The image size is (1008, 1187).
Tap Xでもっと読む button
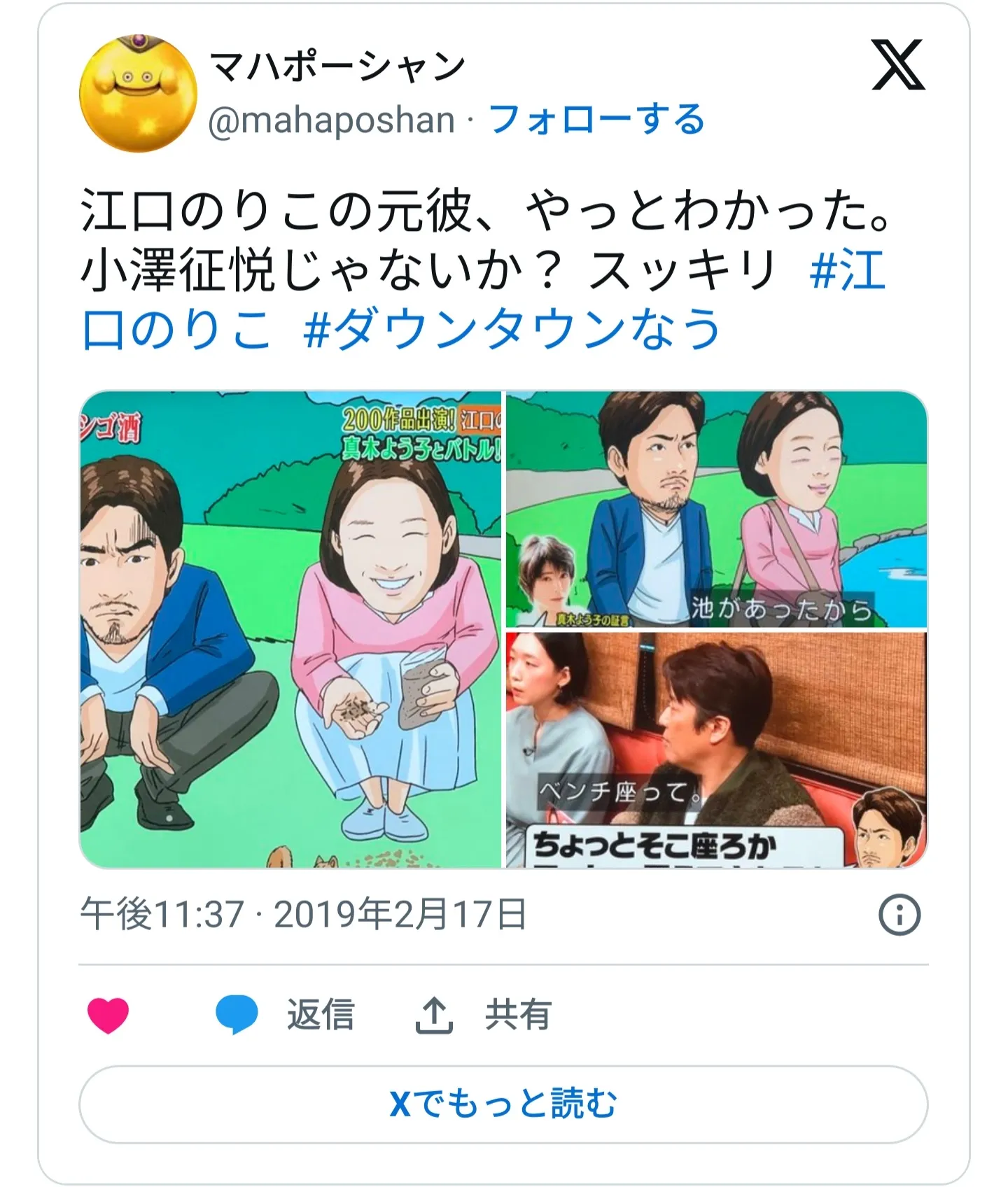[503, 1104]
